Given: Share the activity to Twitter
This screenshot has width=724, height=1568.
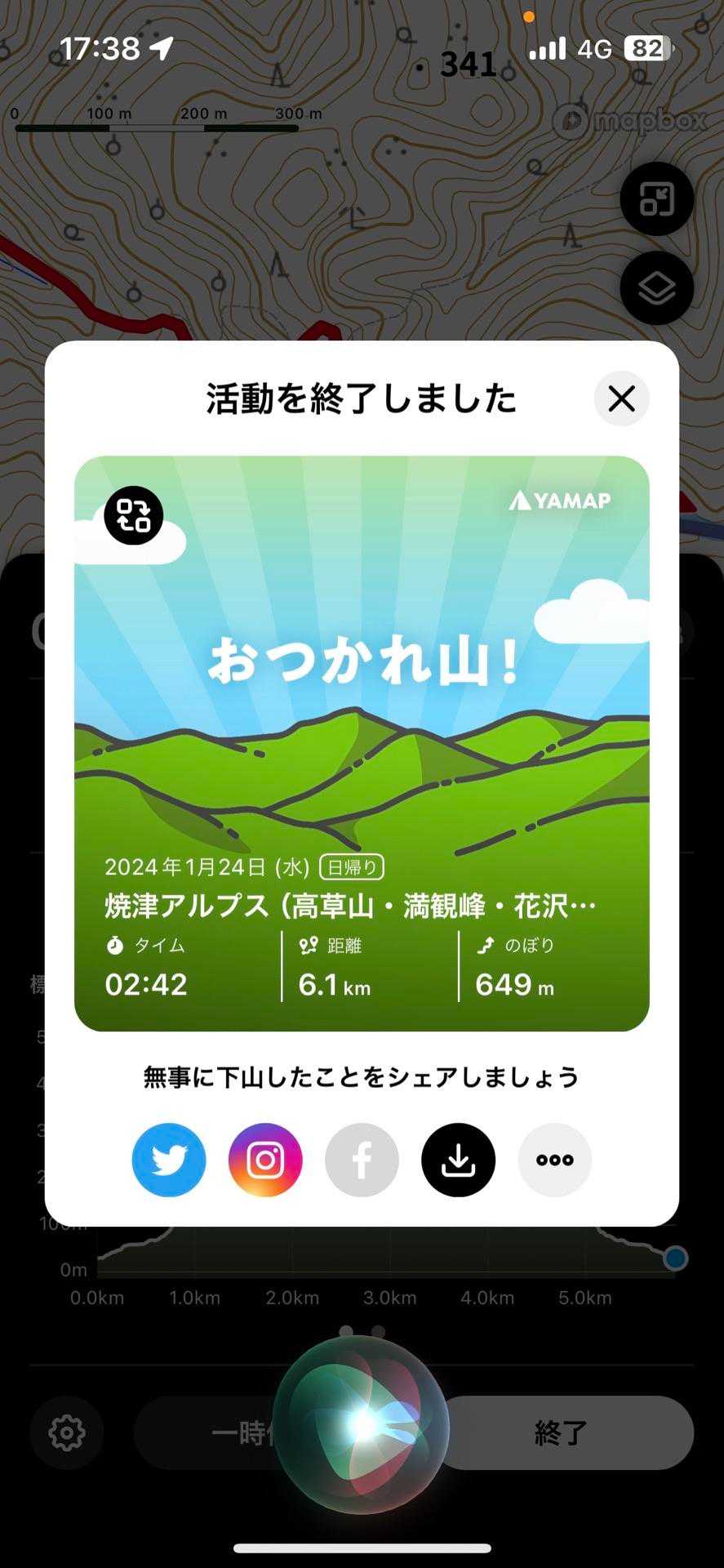Looking at the screenshot, I should coord(169,1160).
